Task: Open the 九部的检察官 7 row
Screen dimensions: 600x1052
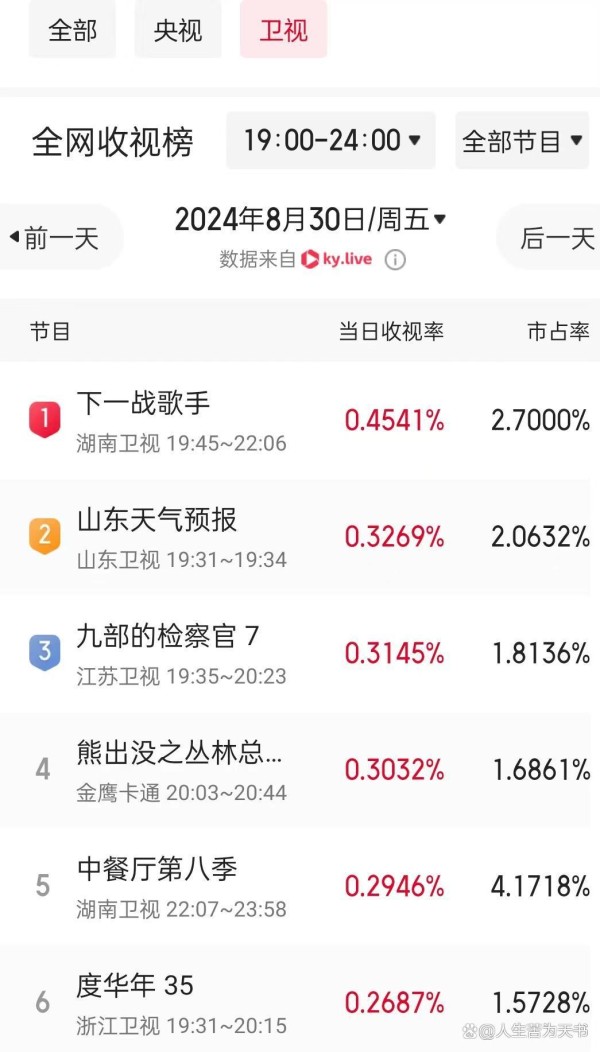Action: click(300, 653)
